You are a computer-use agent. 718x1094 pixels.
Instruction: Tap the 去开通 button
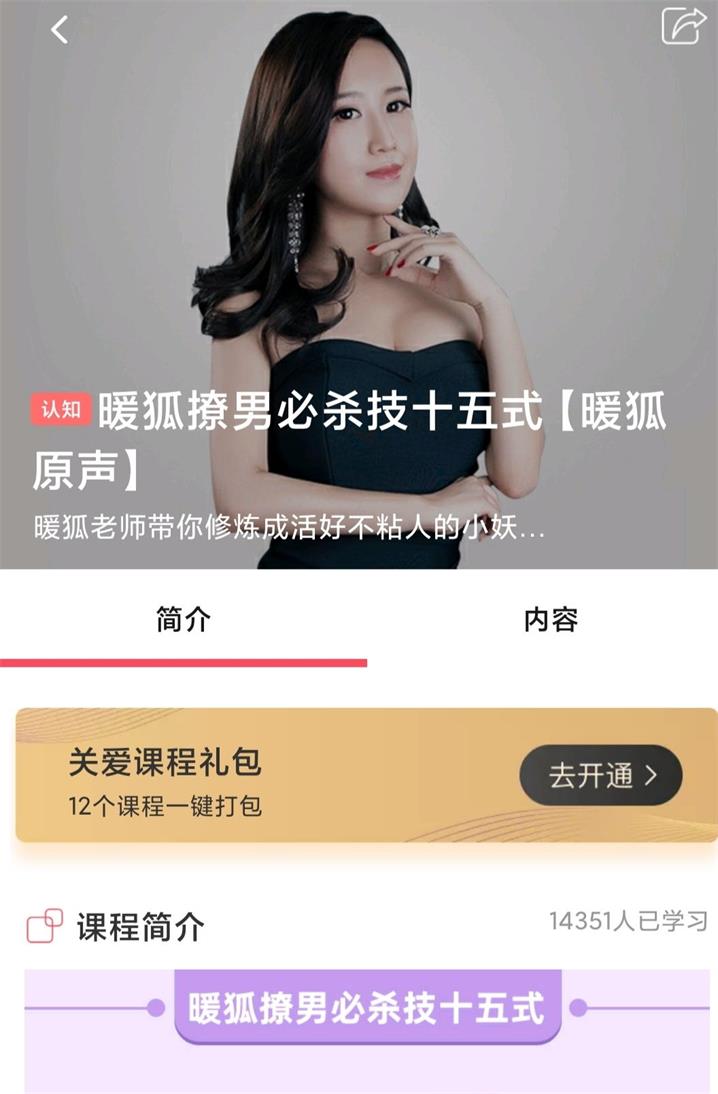(600, 775)
